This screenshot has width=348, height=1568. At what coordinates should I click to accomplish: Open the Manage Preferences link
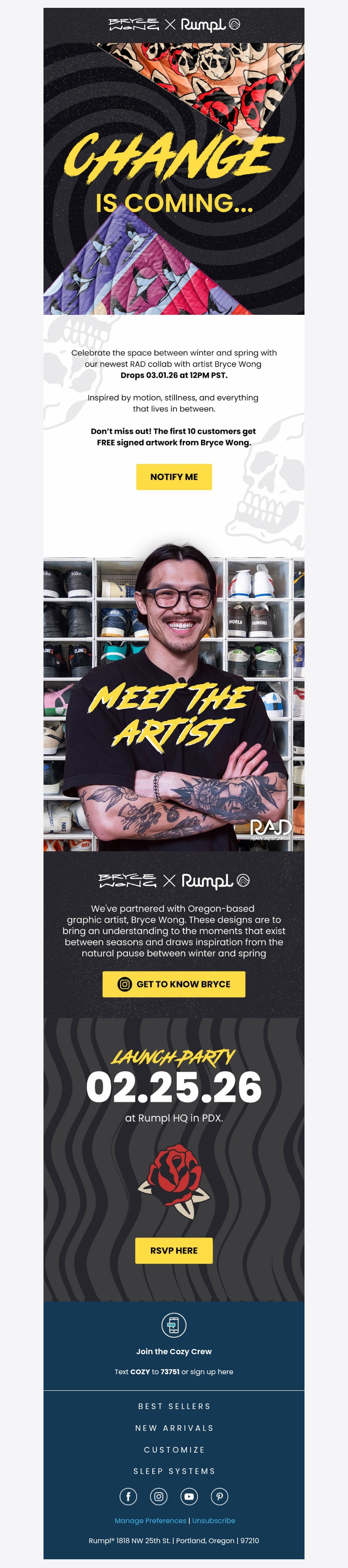click(x=150, y=1521)
